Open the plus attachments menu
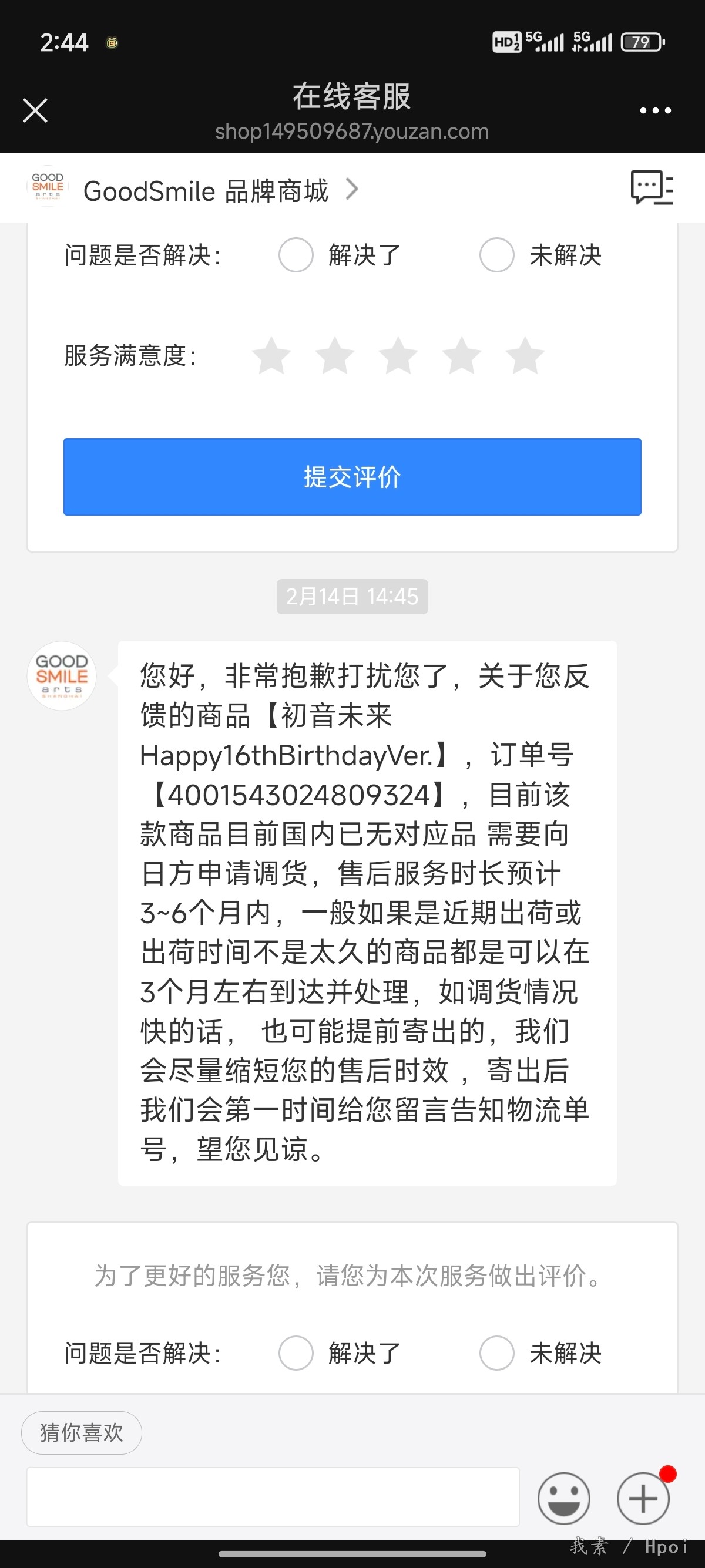This screenshot has width=705, height=1568. tap(643, 1498)
